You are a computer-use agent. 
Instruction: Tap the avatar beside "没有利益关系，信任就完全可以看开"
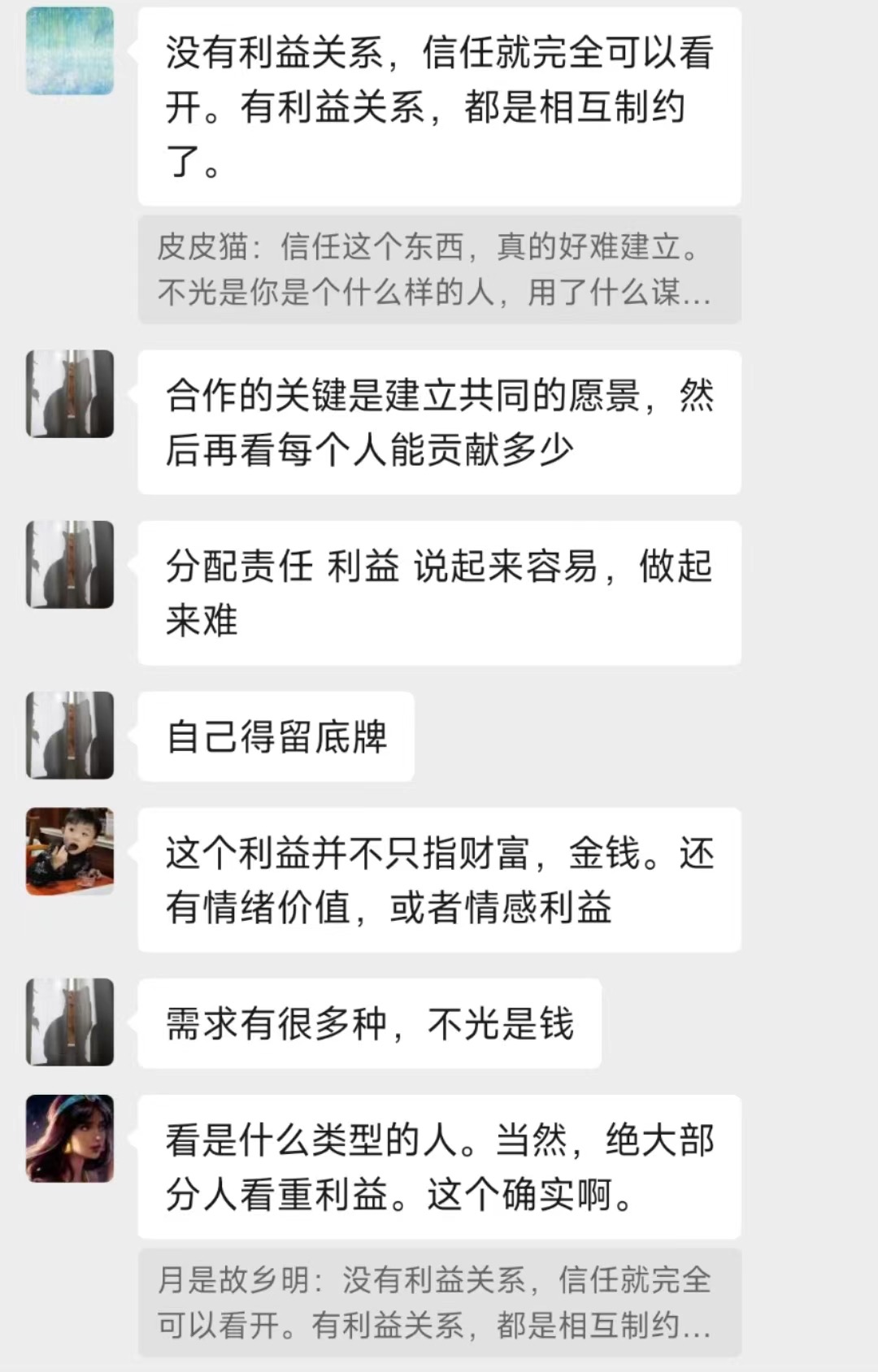point(70,50)
